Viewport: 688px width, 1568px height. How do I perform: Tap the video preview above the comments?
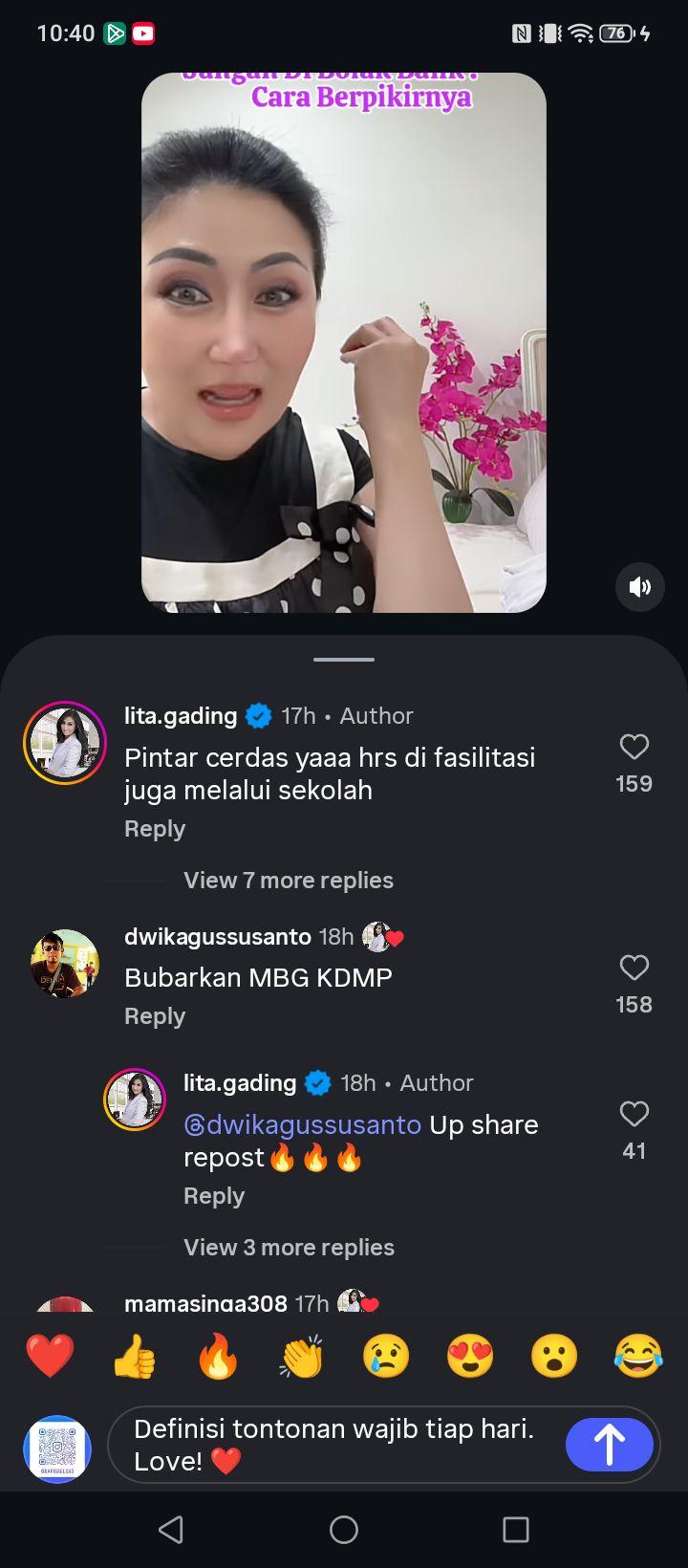(x=344, y=342)
